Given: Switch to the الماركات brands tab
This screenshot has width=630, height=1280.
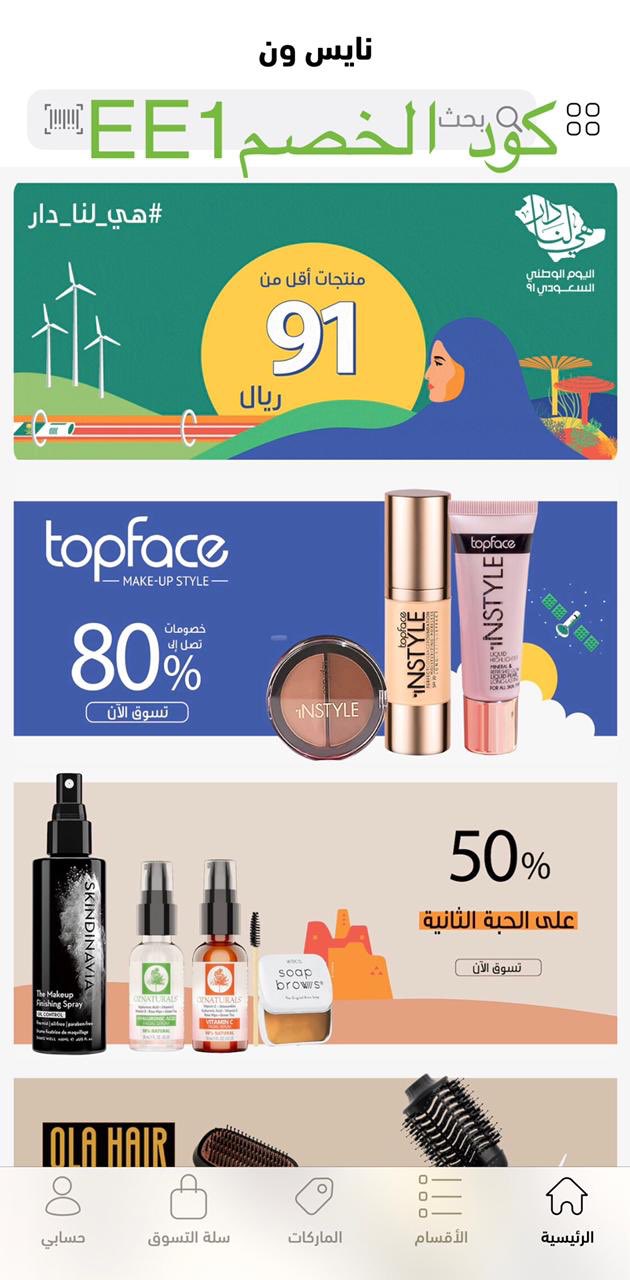Looking at the screenshot, I should [x=315, y=1210].
